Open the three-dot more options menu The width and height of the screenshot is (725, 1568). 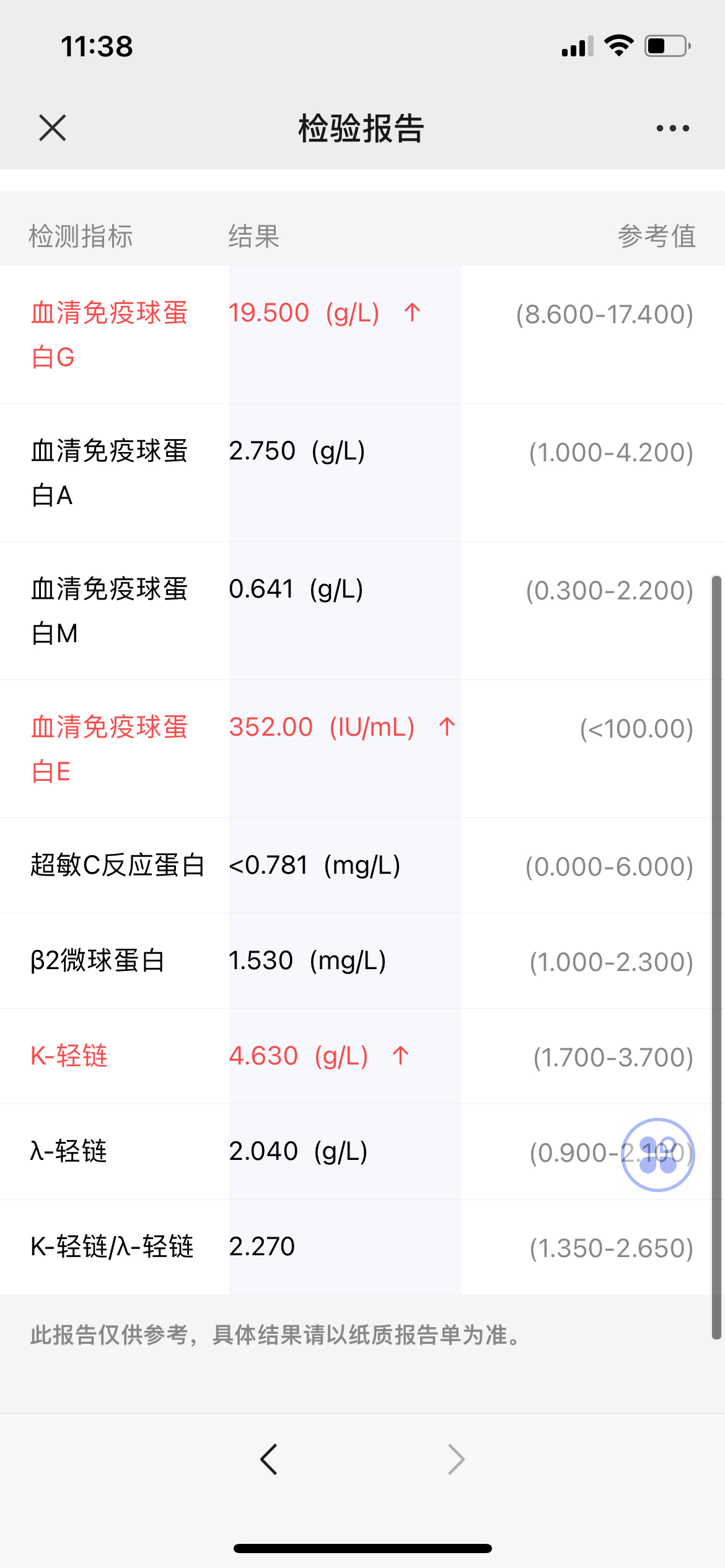[673, 128]
